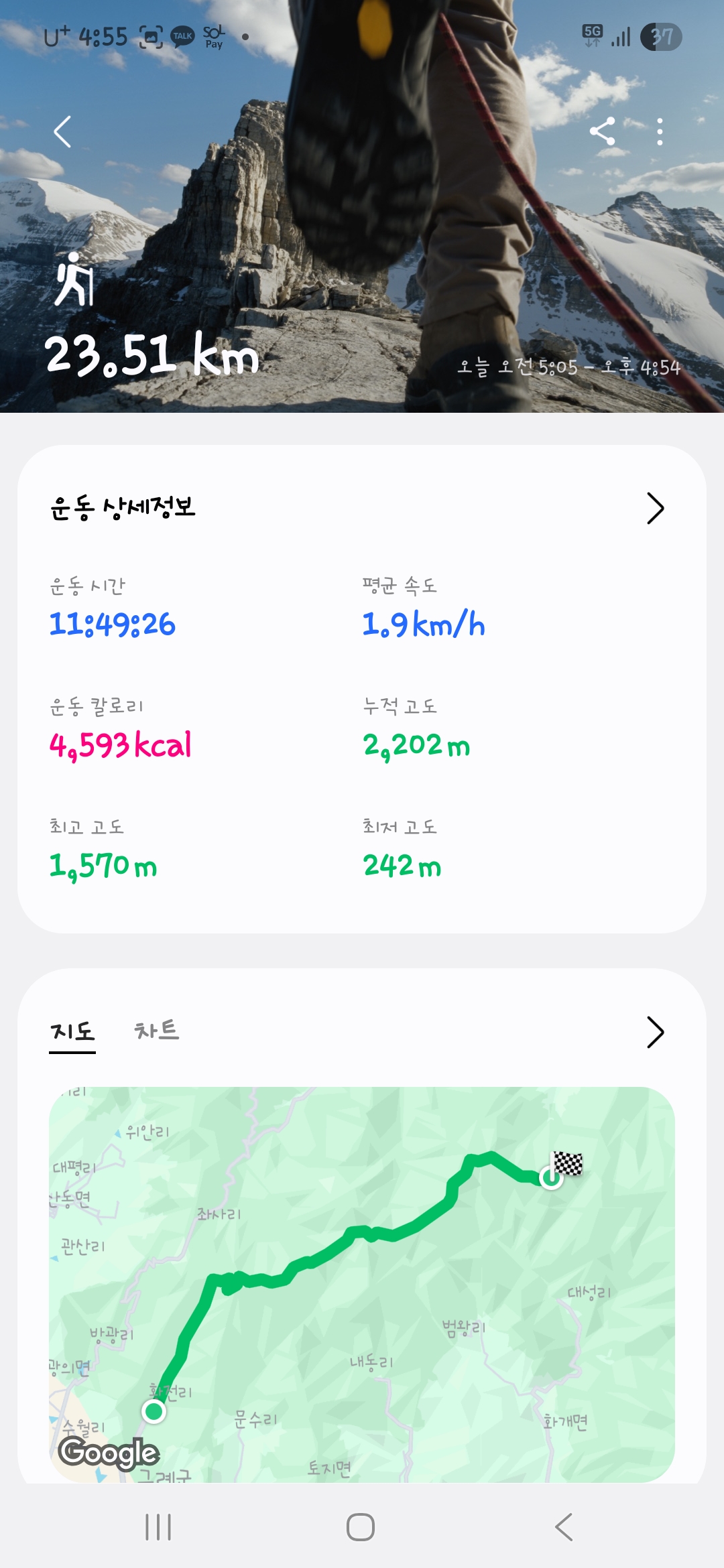Screen dimensions: 724x1568
Task: Tap the system home button
Action: tap(361, 1527)
